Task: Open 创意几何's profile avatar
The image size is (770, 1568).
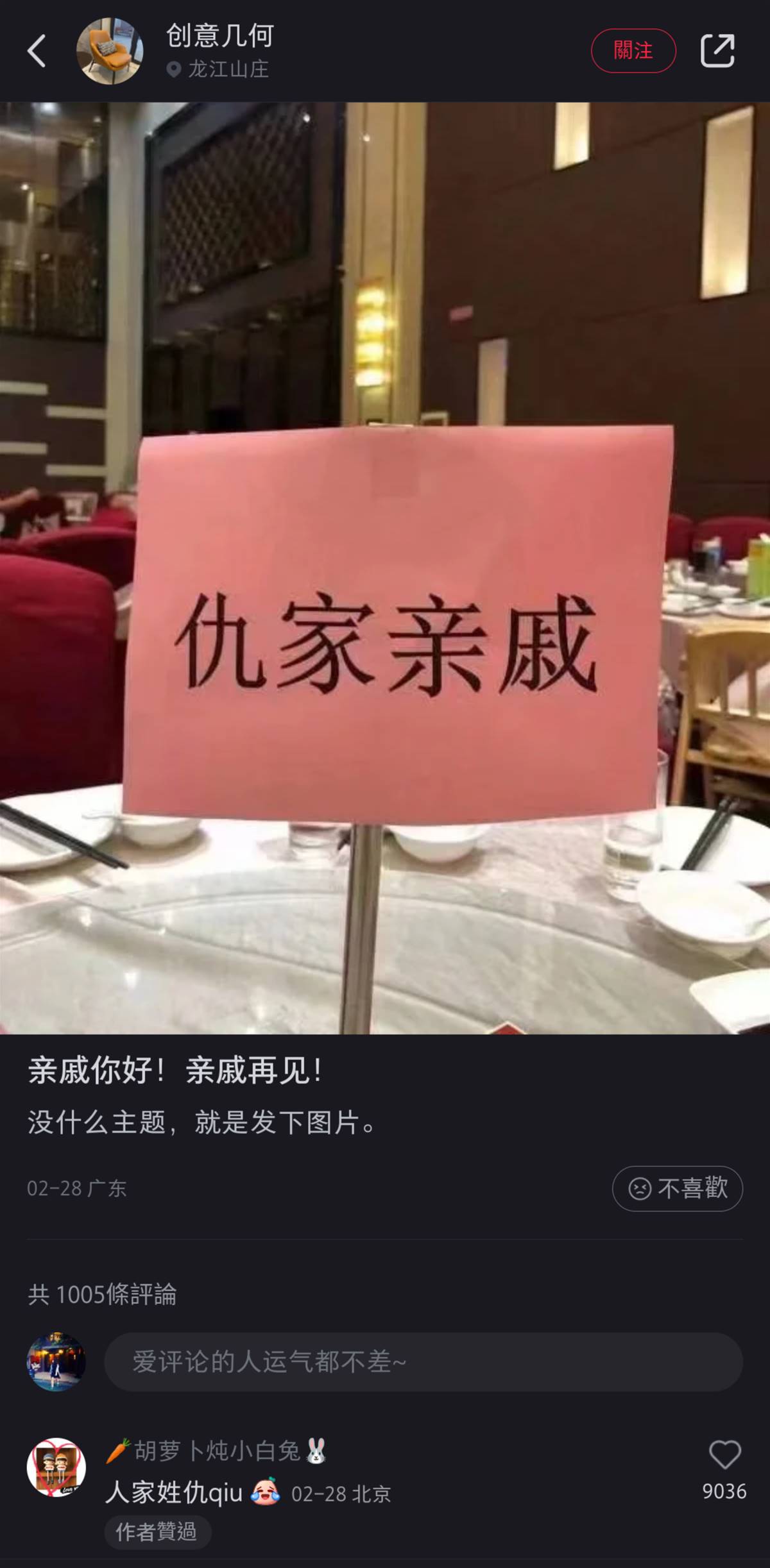Action: pyautogui.click(x=109, y=51)
